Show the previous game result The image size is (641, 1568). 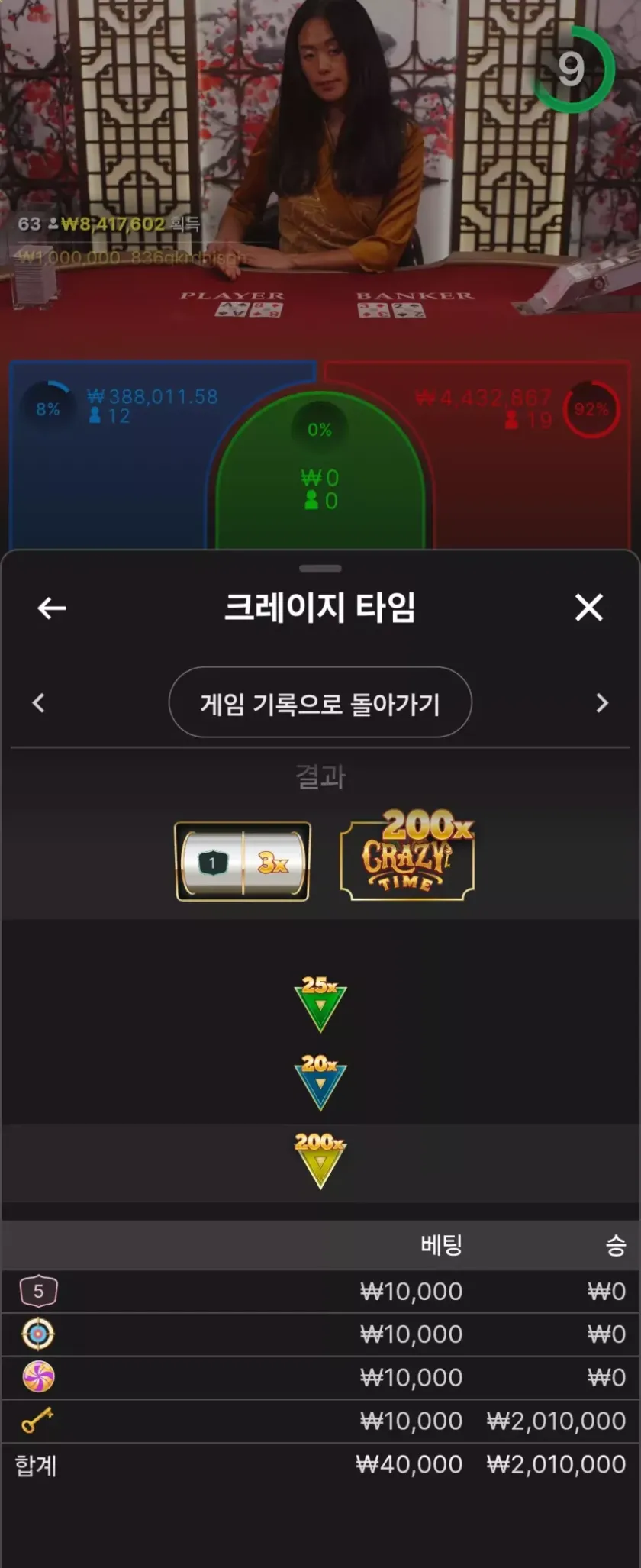pyautogui.click(x=39, y=703)
